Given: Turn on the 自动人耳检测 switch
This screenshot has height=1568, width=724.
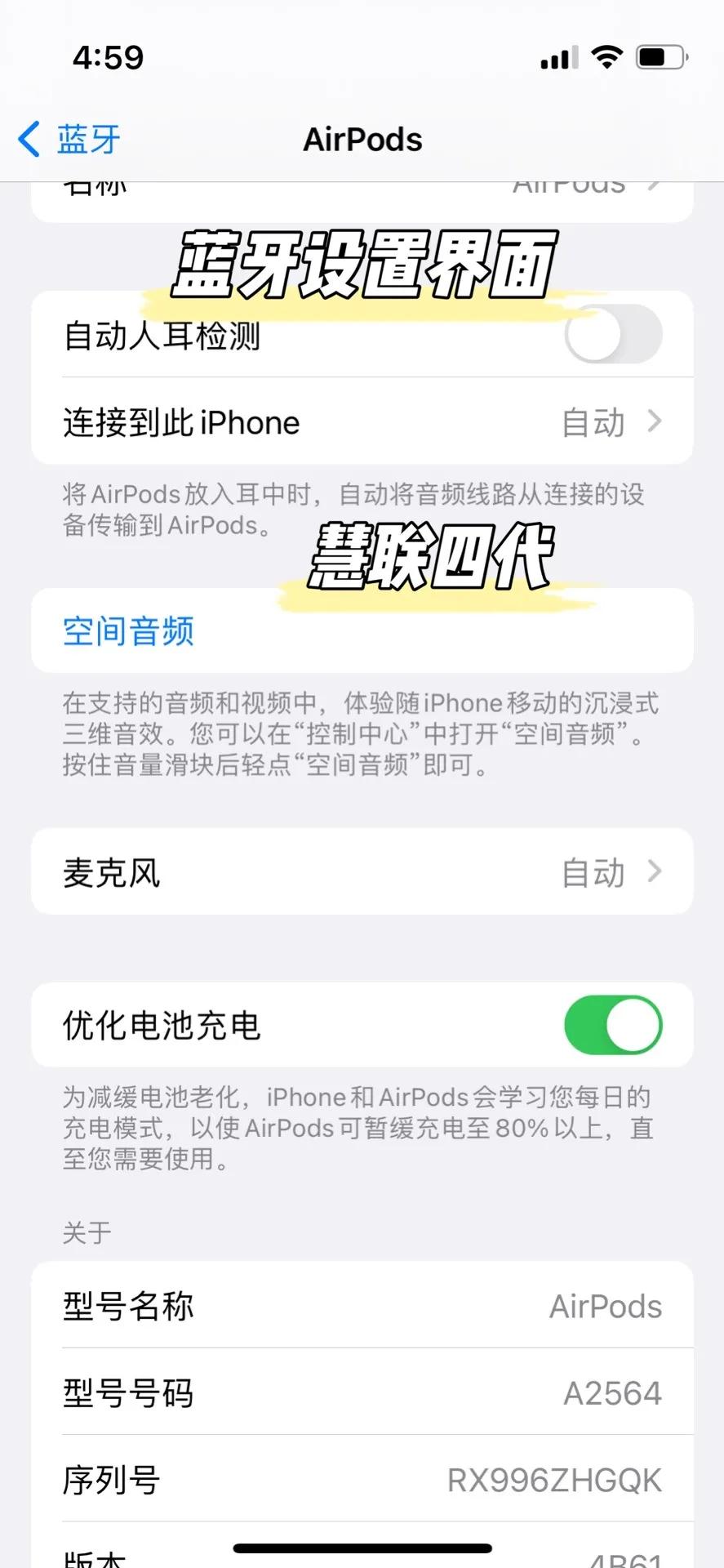Looking at the screenshot, I should click(x=612, y=334).
